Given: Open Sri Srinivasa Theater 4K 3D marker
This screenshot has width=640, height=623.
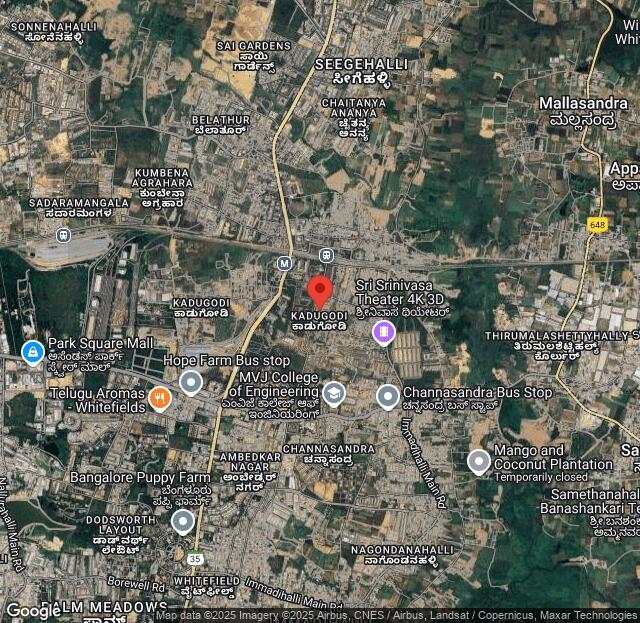Looking at the screenshot, I should point(383,332).
